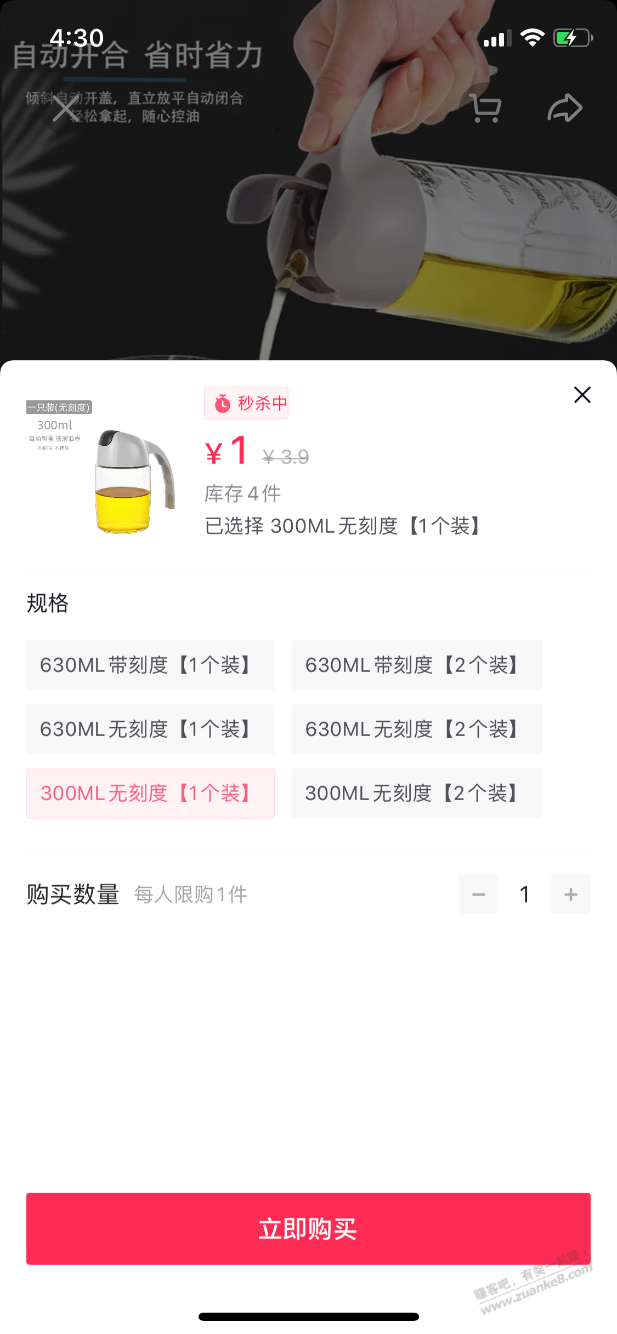This screenshot has width=617, height=1334.
Task: Choose 630ML无刻度【1个装】 spec
Action: click(150, 729)
